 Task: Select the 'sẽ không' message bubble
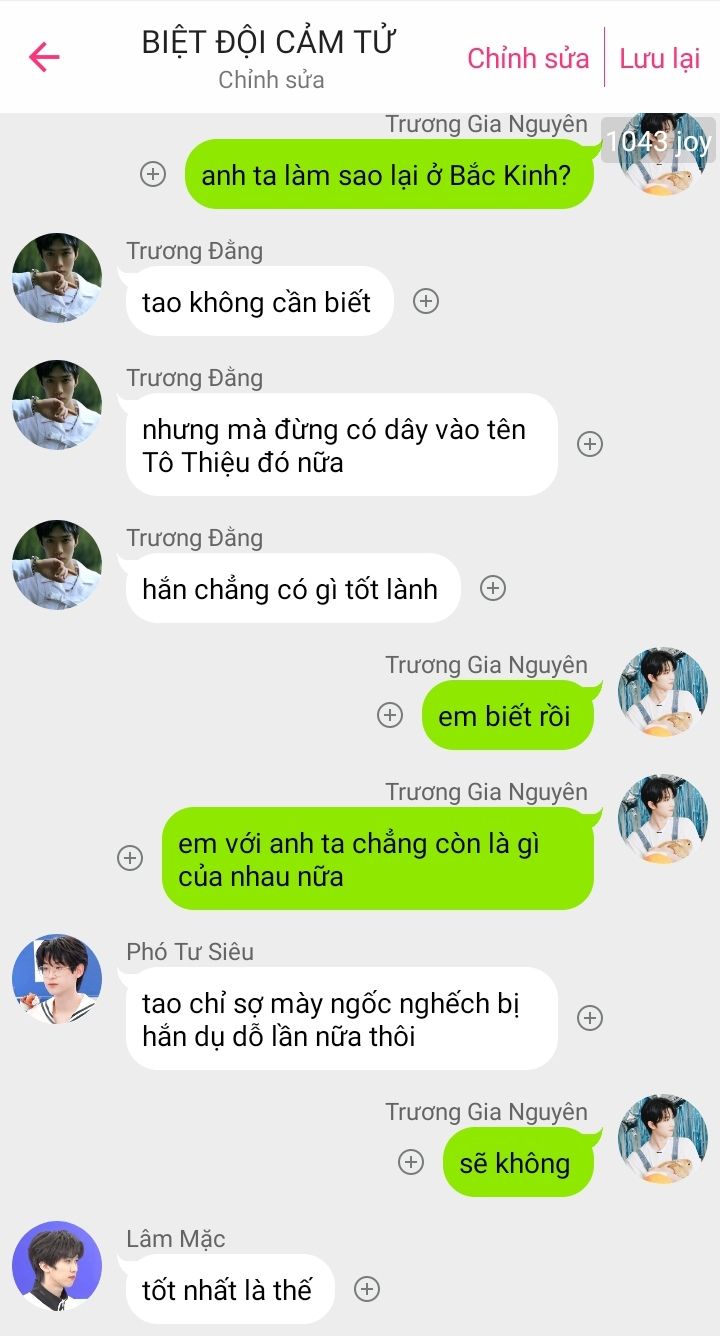[x=515, y=1163]
